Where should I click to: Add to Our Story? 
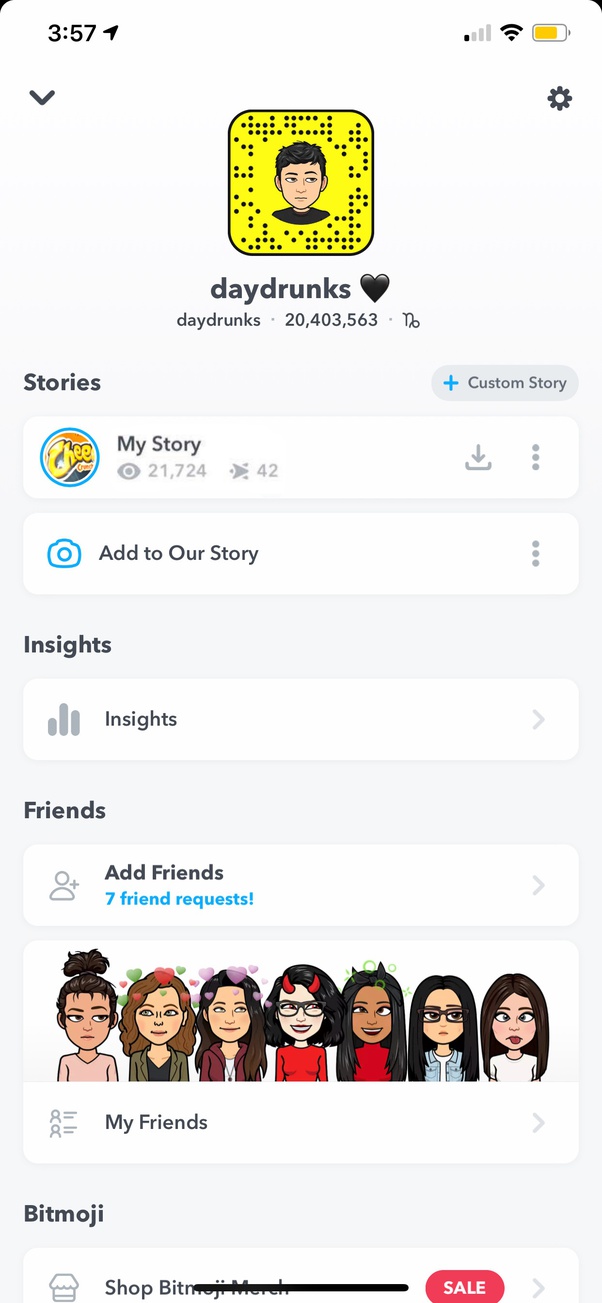270,554
